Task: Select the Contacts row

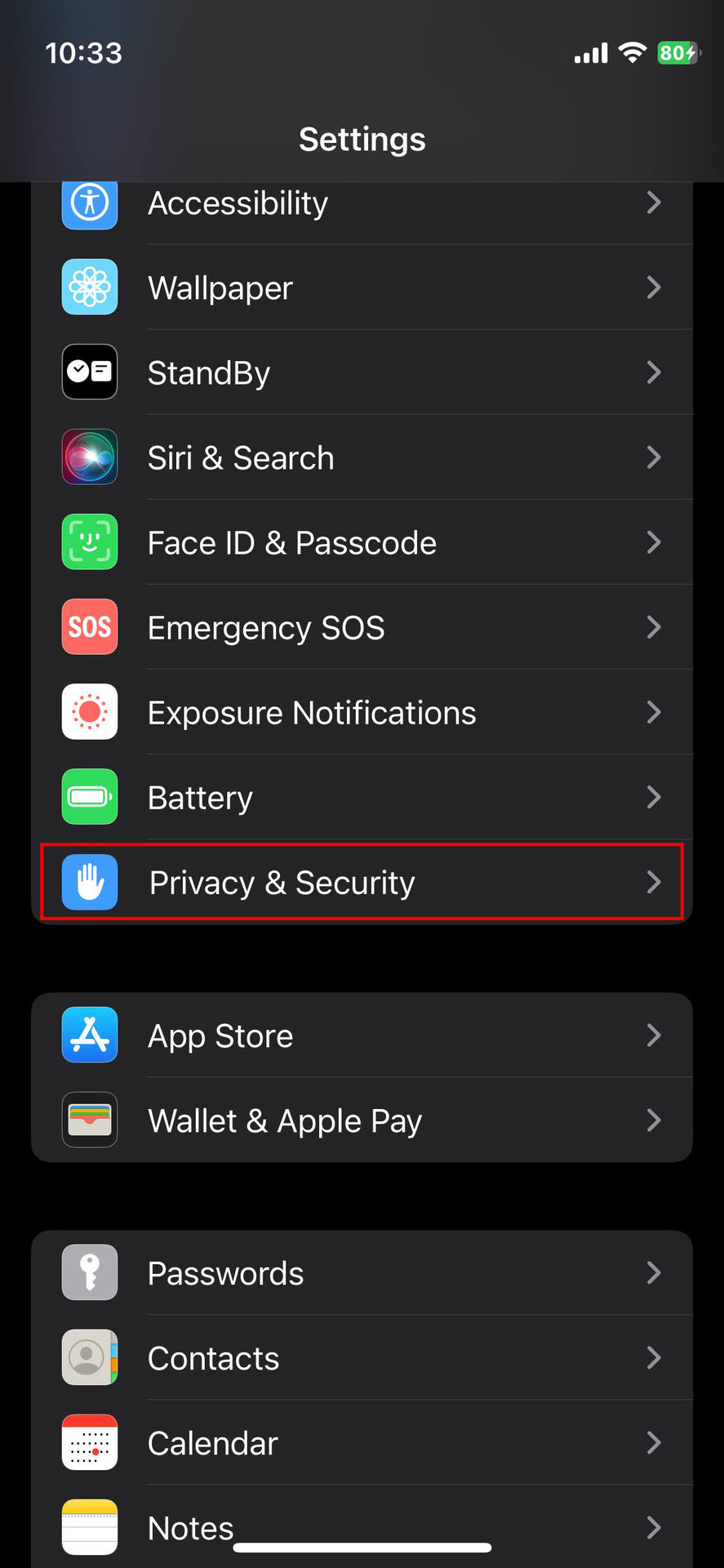Action: click(362, 1358)
